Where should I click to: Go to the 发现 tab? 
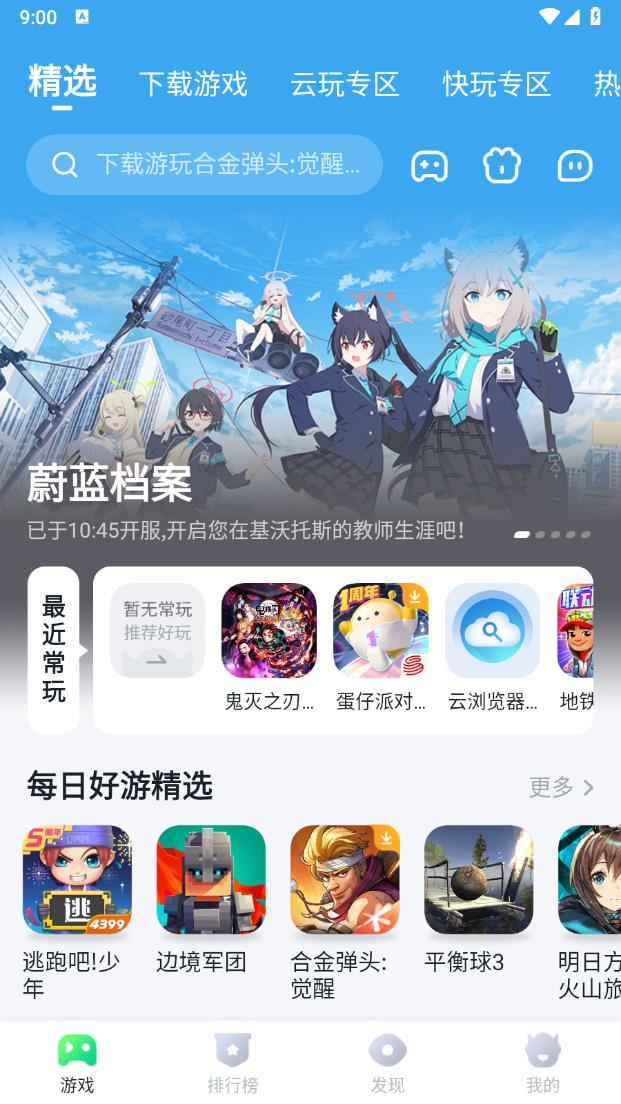pyautogui.click(x=387, y=1063)
